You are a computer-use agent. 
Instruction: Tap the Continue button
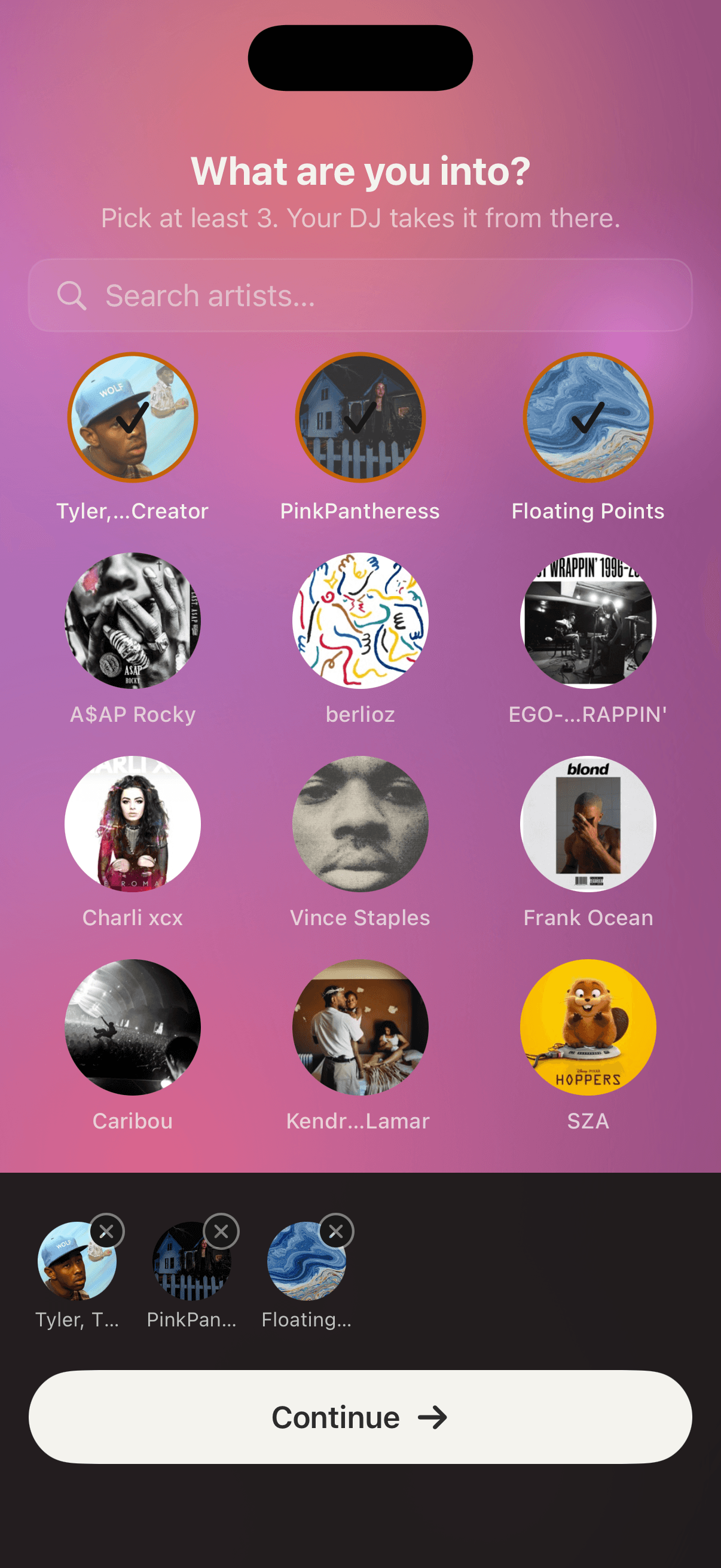pyautogui.click(x=360, y=1418)
